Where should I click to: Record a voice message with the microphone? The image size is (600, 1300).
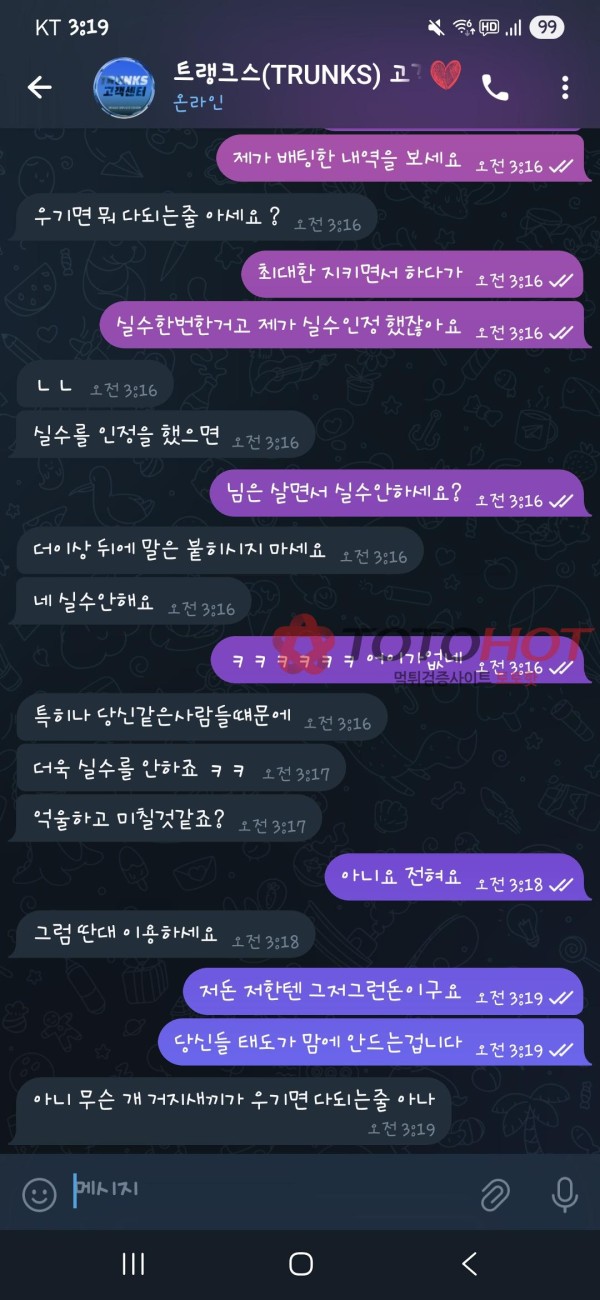pos(564,1194)
